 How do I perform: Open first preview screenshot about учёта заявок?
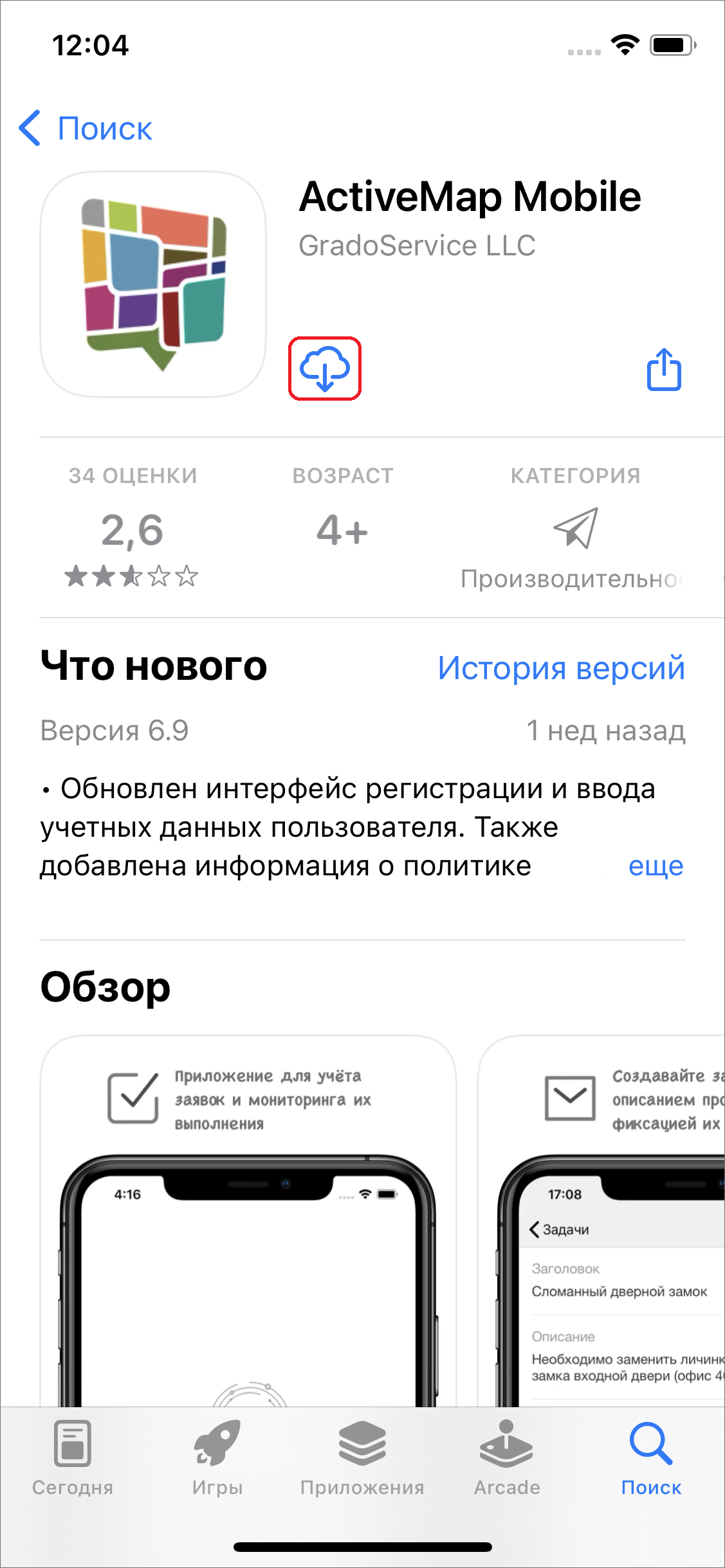pyautogui.click(x=248, y=1222)
